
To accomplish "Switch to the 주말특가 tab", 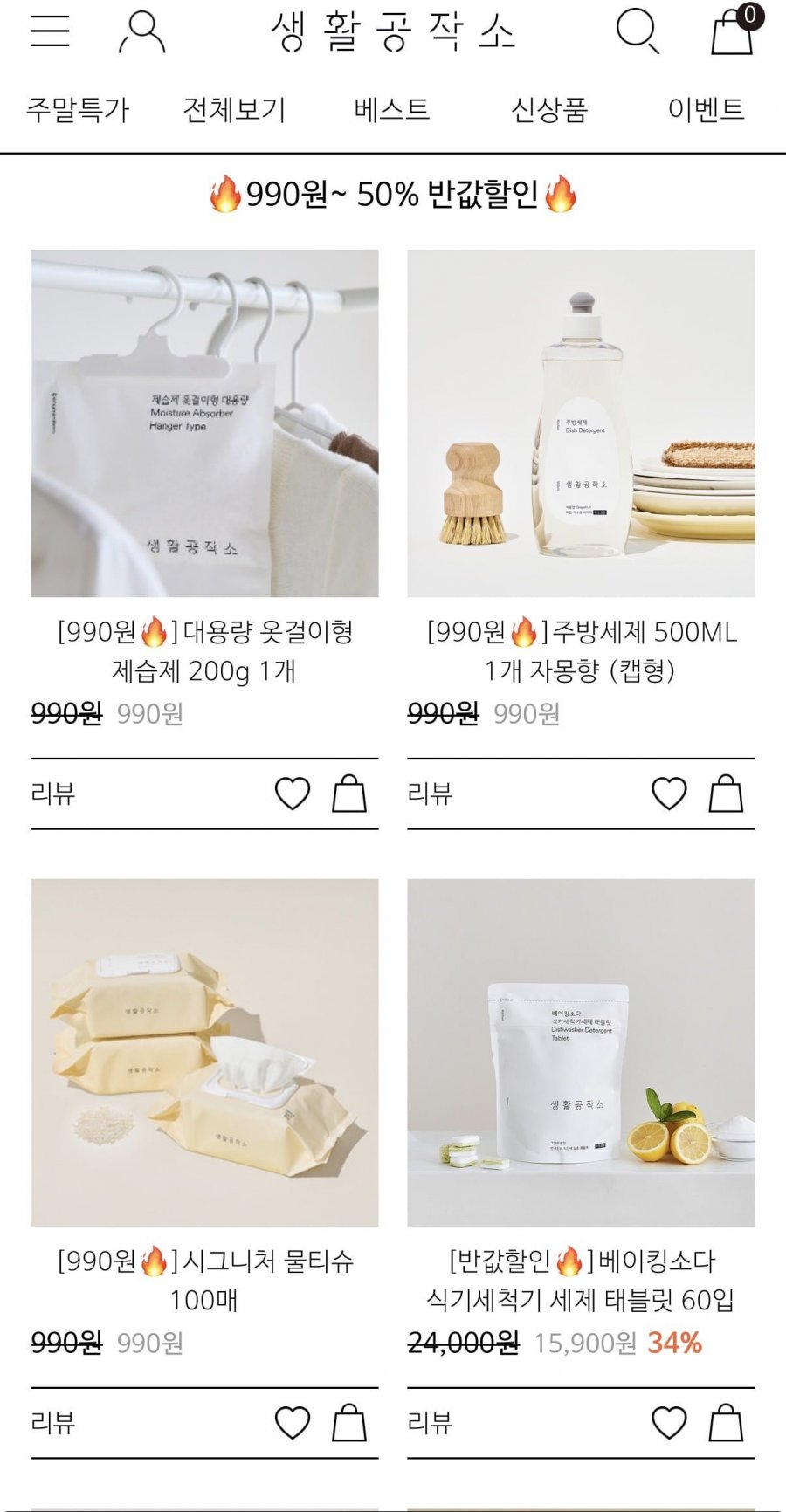I will coord(78,110).
